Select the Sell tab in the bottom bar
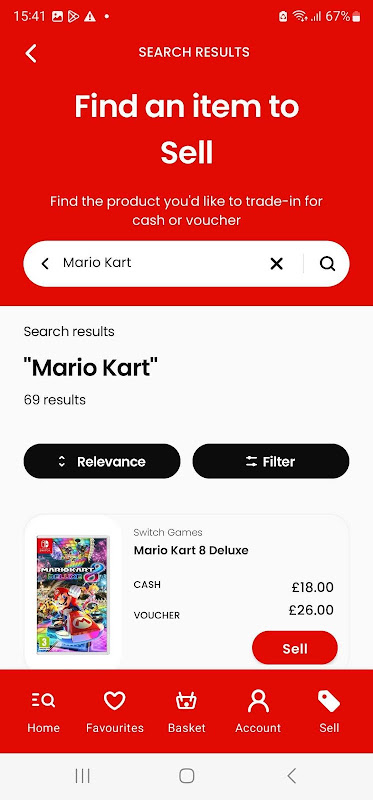Screen dimensions: 373x800 click(329, 712)
